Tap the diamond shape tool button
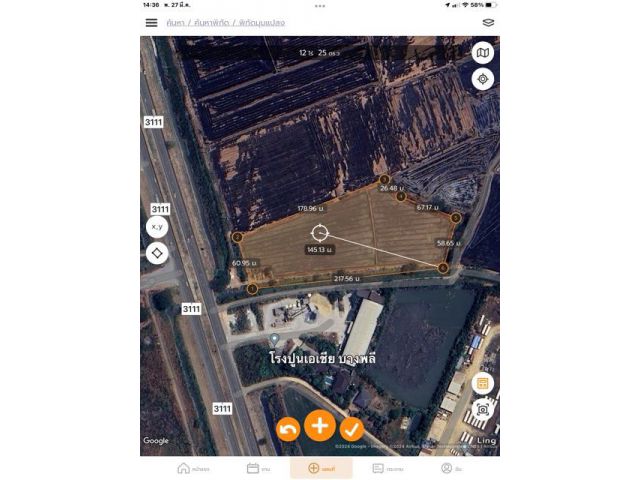 [157, 253]
